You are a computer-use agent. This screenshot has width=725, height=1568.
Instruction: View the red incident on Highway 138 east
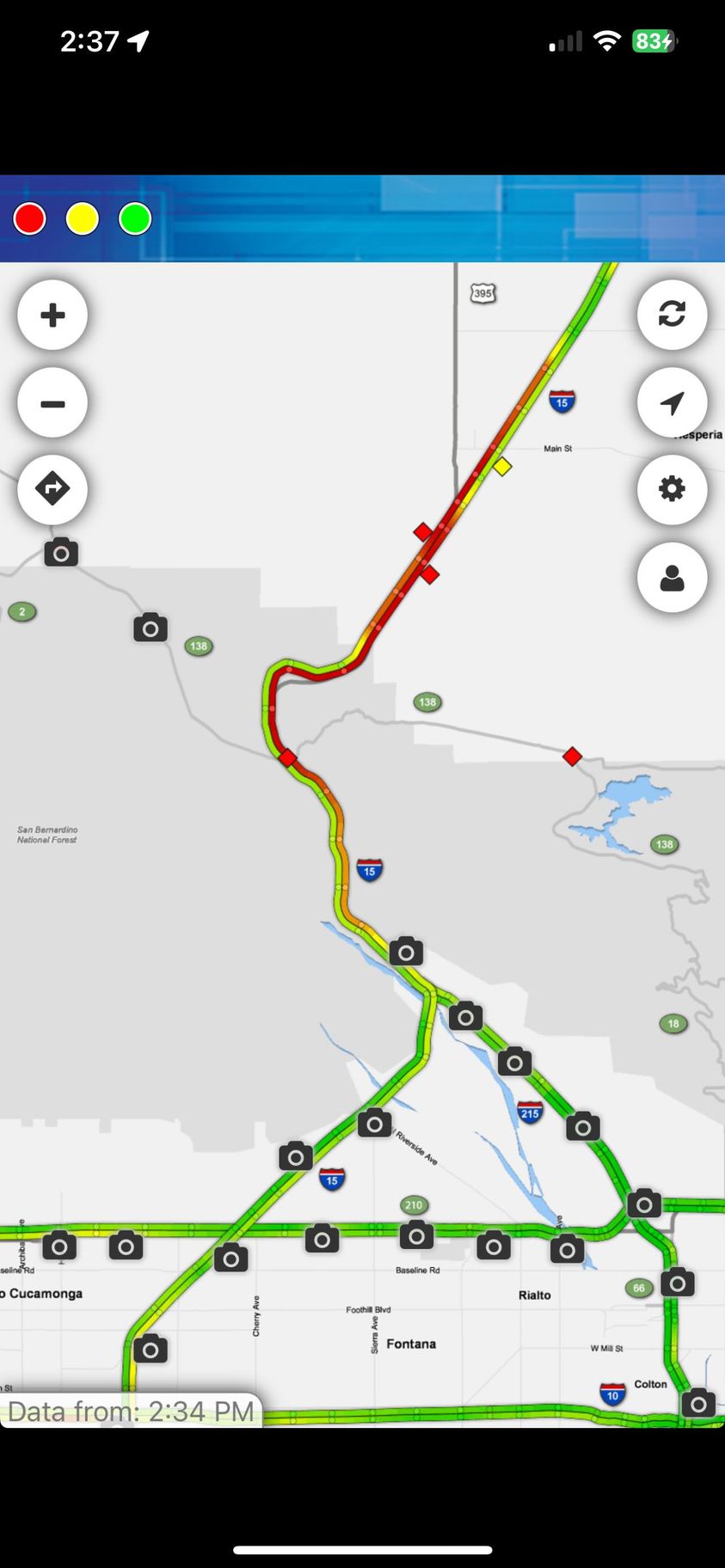(x=572, y=756)
